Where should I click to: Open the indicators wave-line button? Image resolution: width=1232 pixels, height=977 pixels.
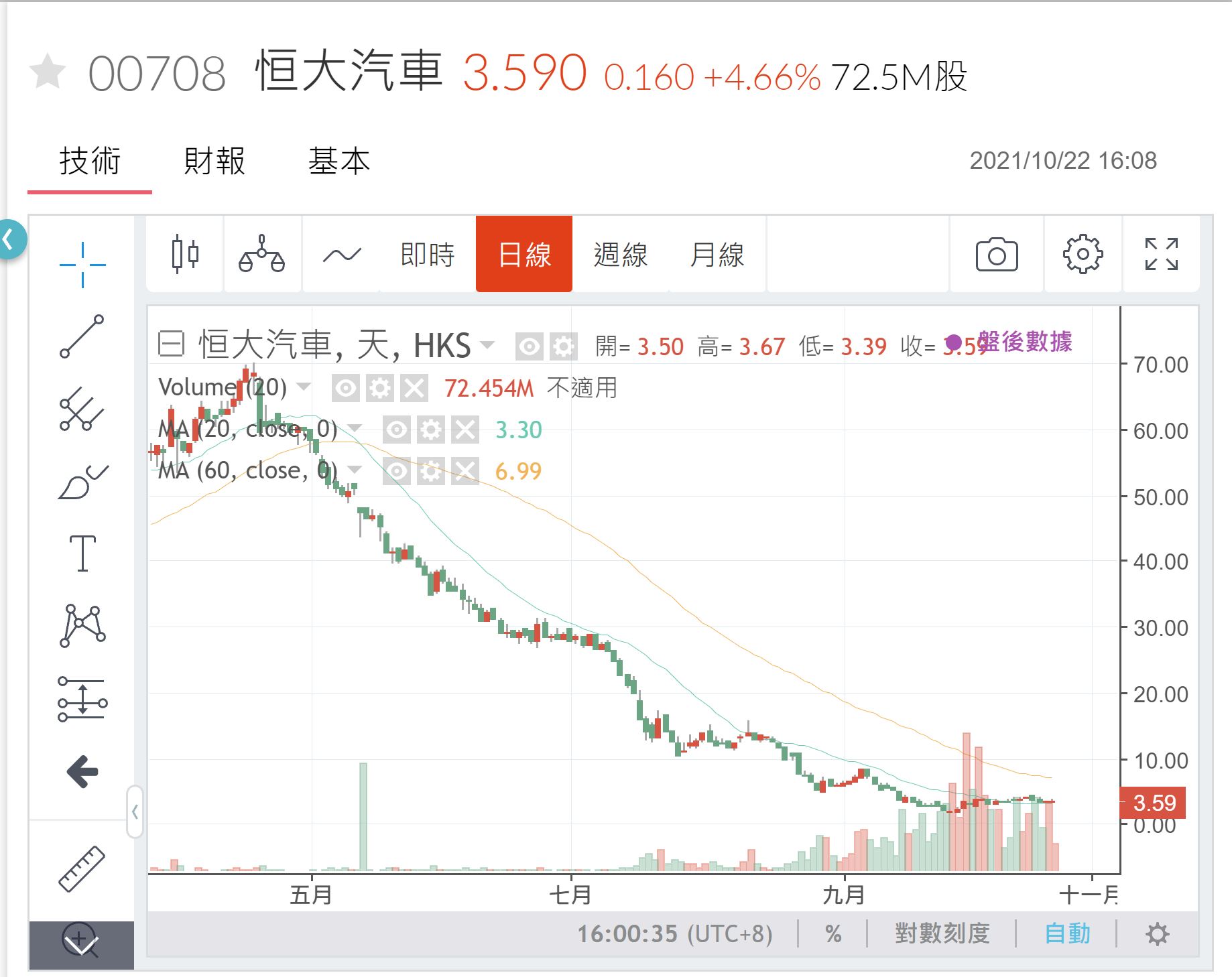342,255
